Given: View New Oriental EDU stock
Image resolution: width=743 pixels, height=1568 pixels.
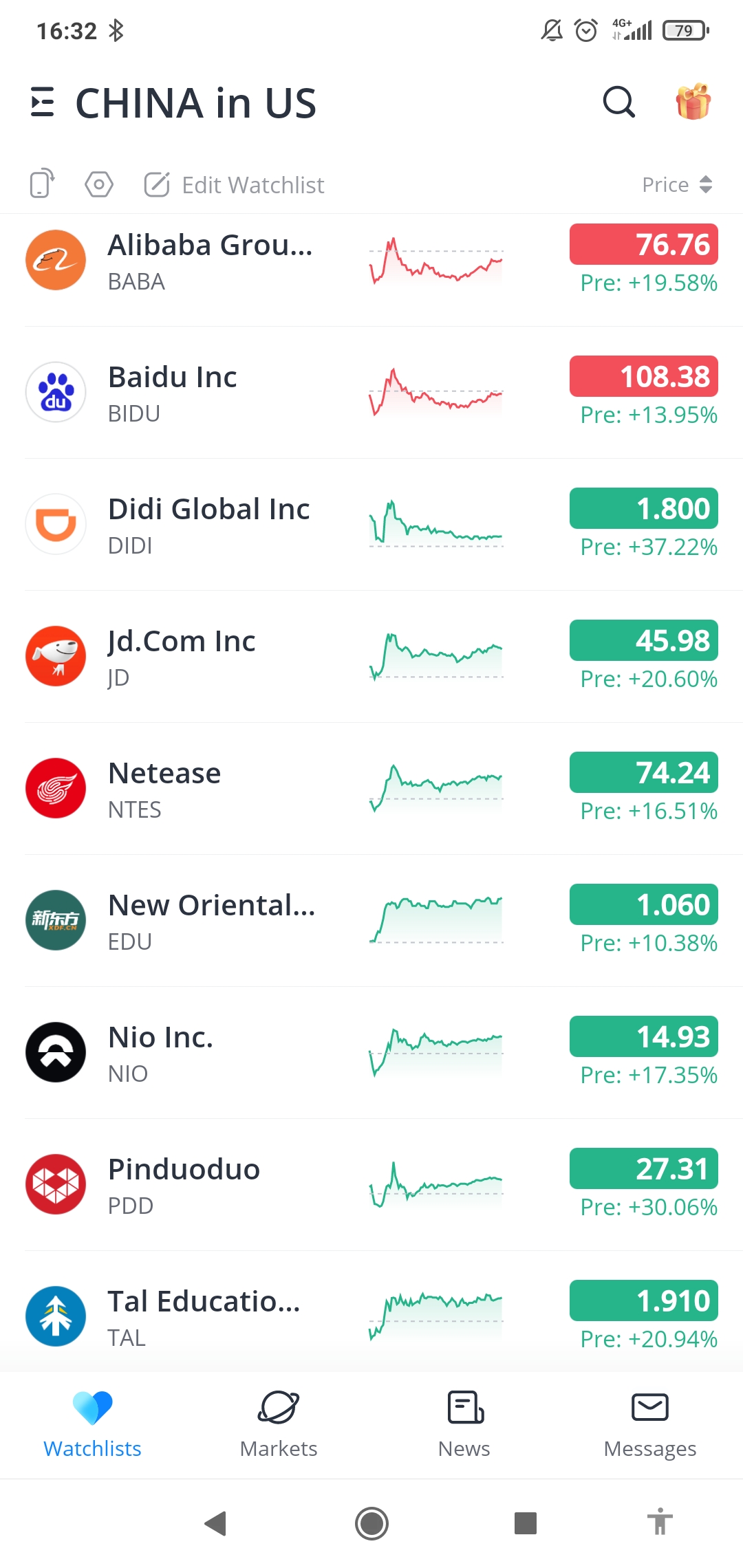Looking at the screenshot, I should tap(371, 921).
